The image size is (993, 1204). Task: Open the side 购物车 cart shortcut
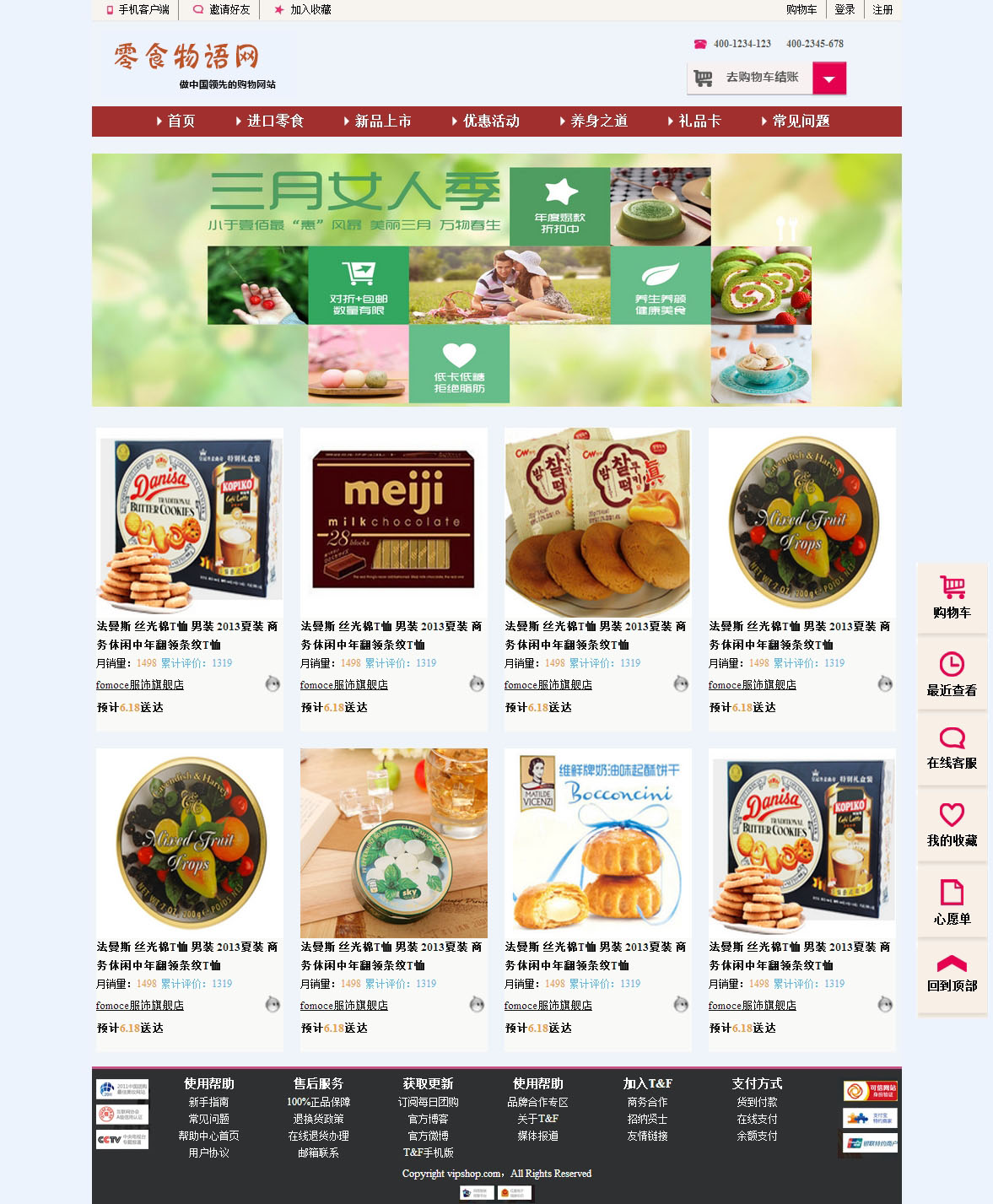952,598
